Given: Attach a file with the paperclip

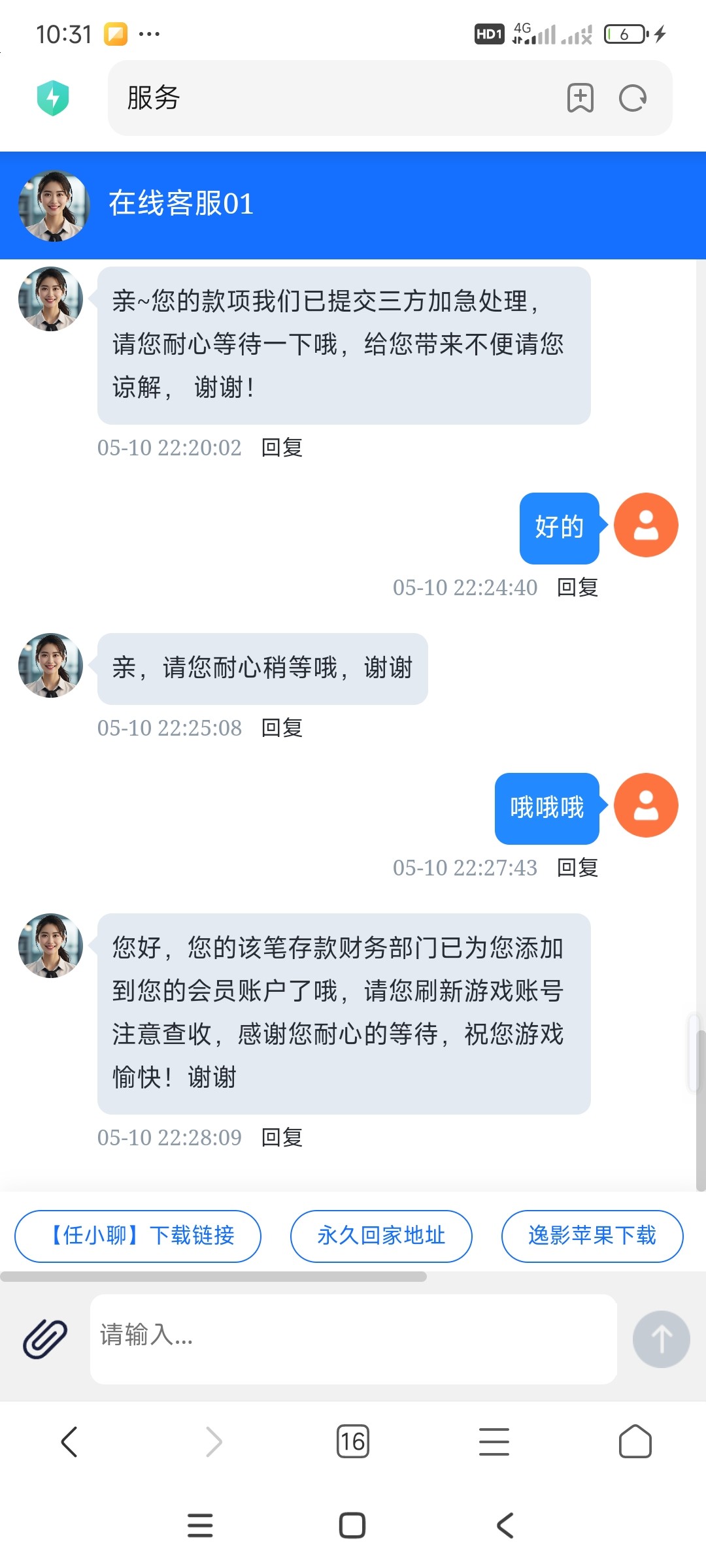Looking at the screenshot, I should pos(45,1338).
